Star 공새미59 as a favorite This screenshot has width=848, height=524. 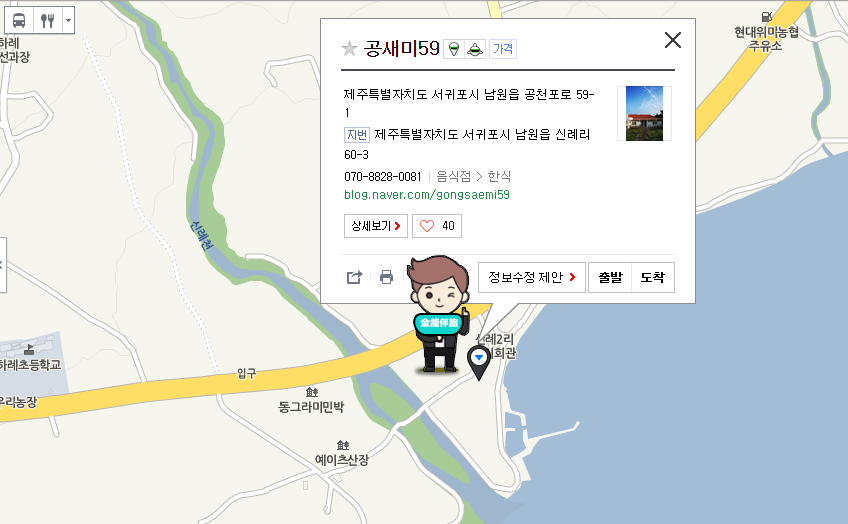349,48
